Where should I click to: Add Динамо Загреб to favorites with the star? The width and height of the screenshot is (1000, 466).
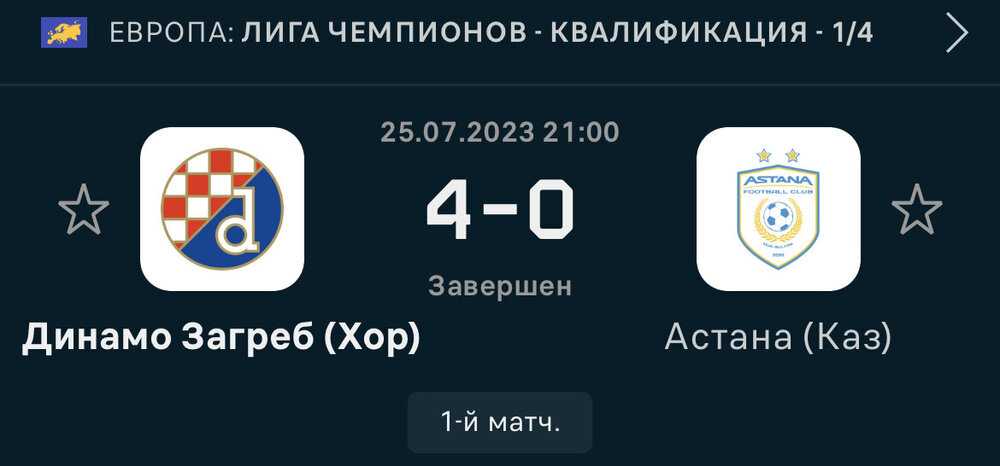(x=83, y=210)
